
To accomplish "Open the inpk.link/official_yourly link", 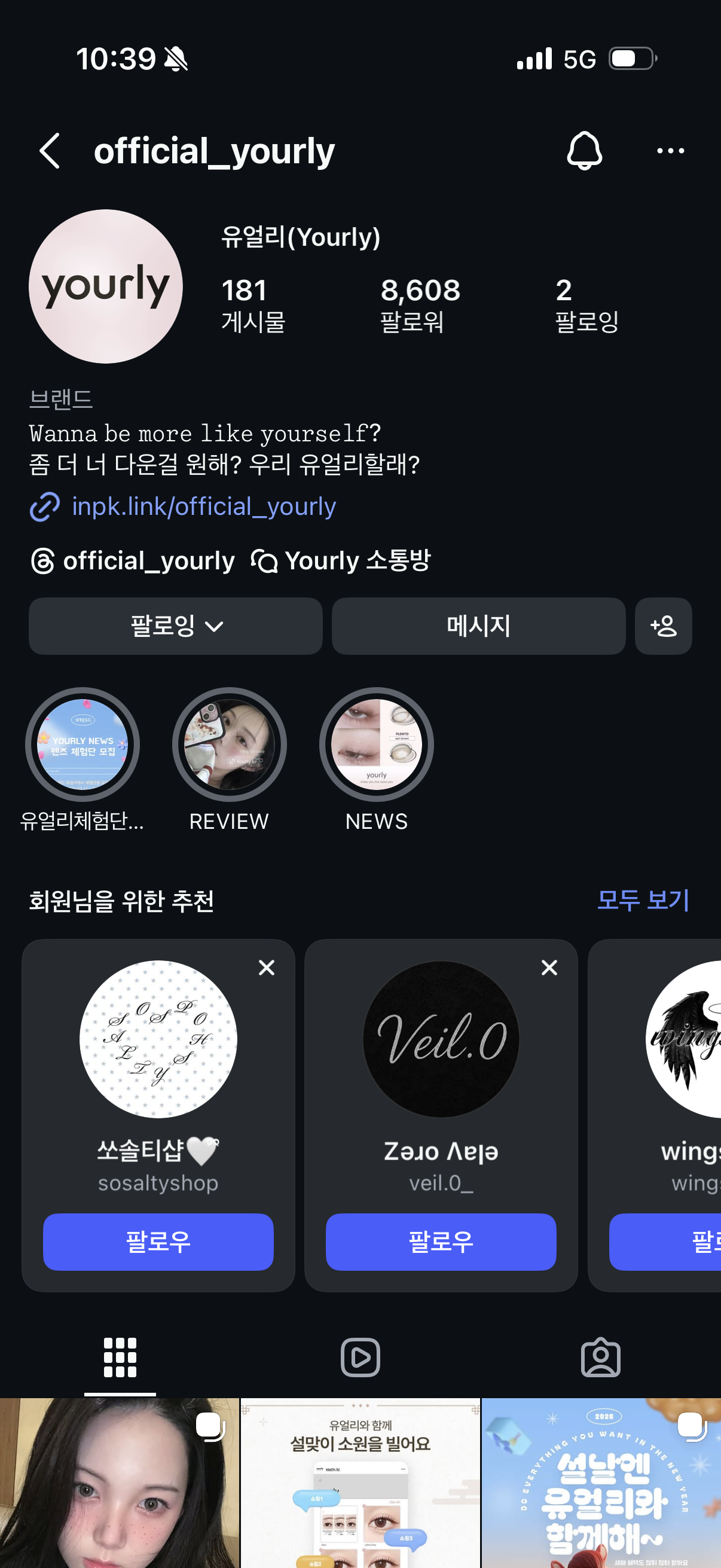I will pos(203,507).
